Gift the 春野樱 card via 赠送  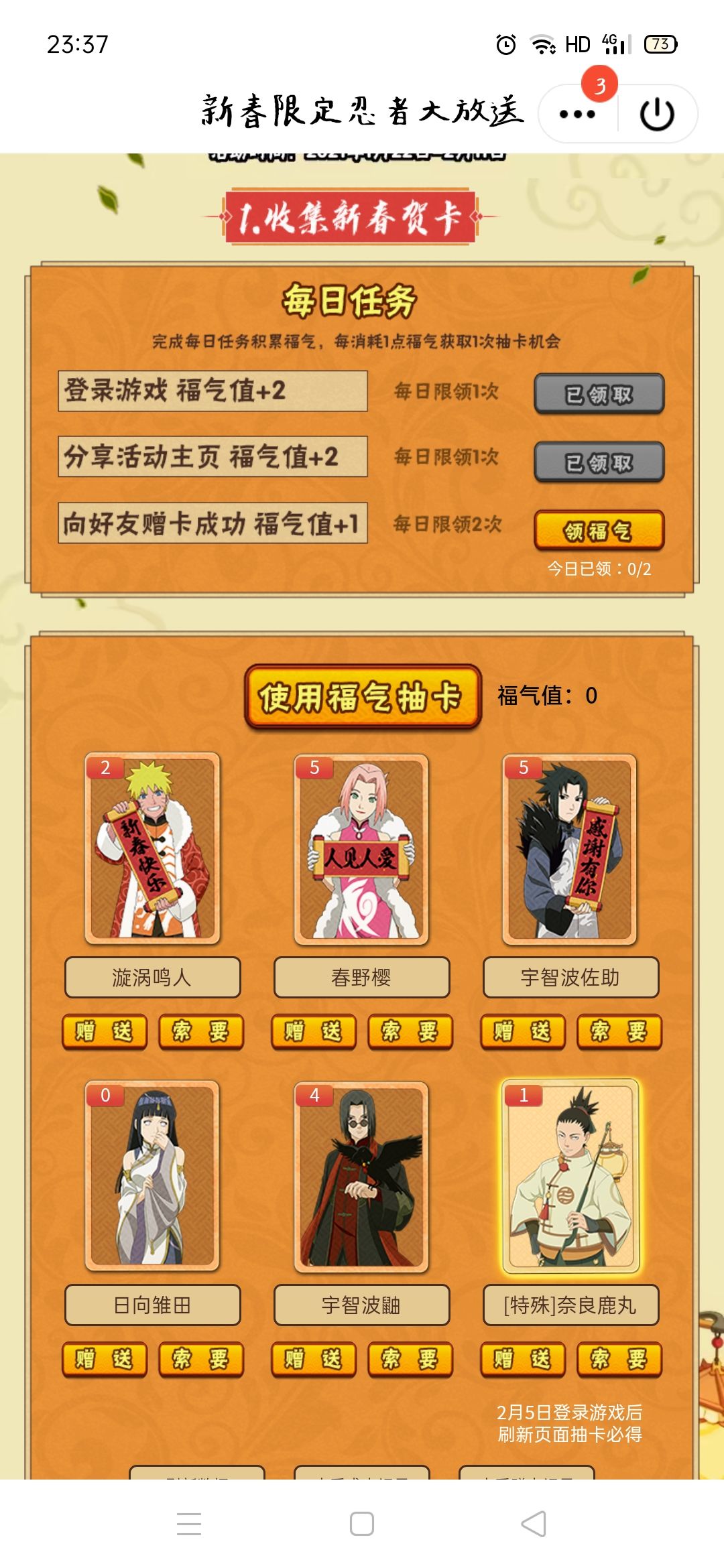tap(313, 1031)
